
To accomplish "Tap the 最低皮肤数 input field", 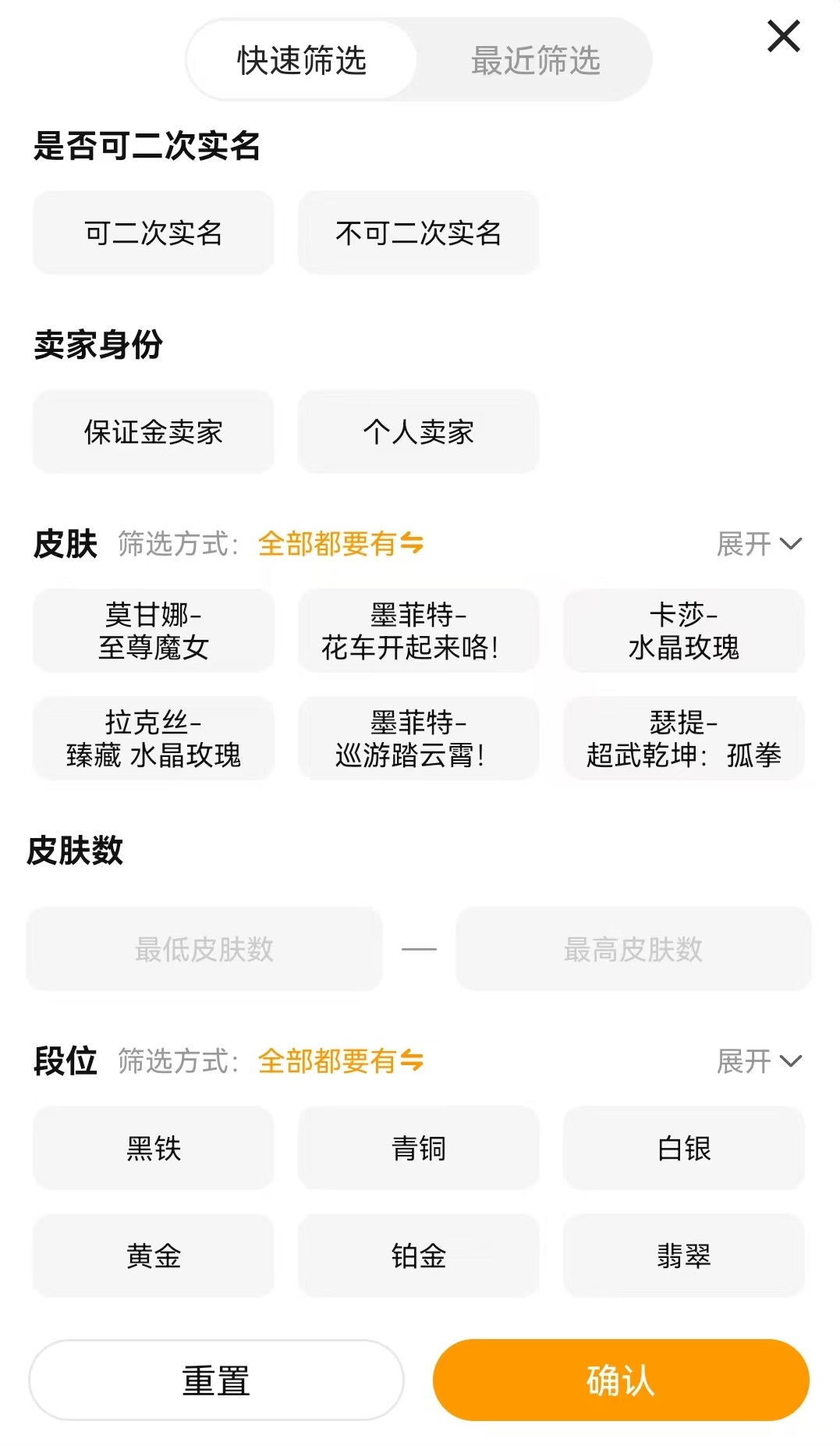I will pyautogui.click(x=204, y=949).
